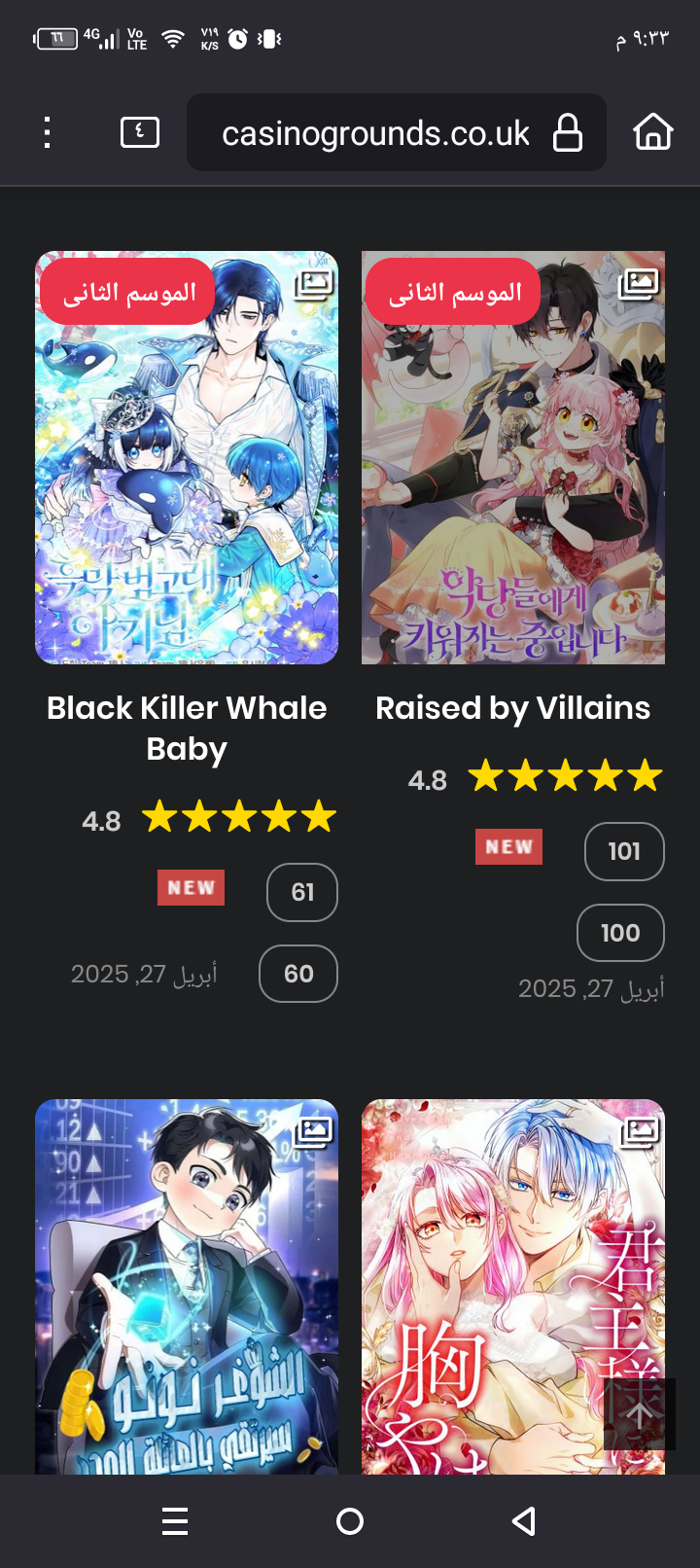The height and width of the screenshot is (1568, 700).
Task: Open the browser overflow menu
Action: (x=47, y=132)
